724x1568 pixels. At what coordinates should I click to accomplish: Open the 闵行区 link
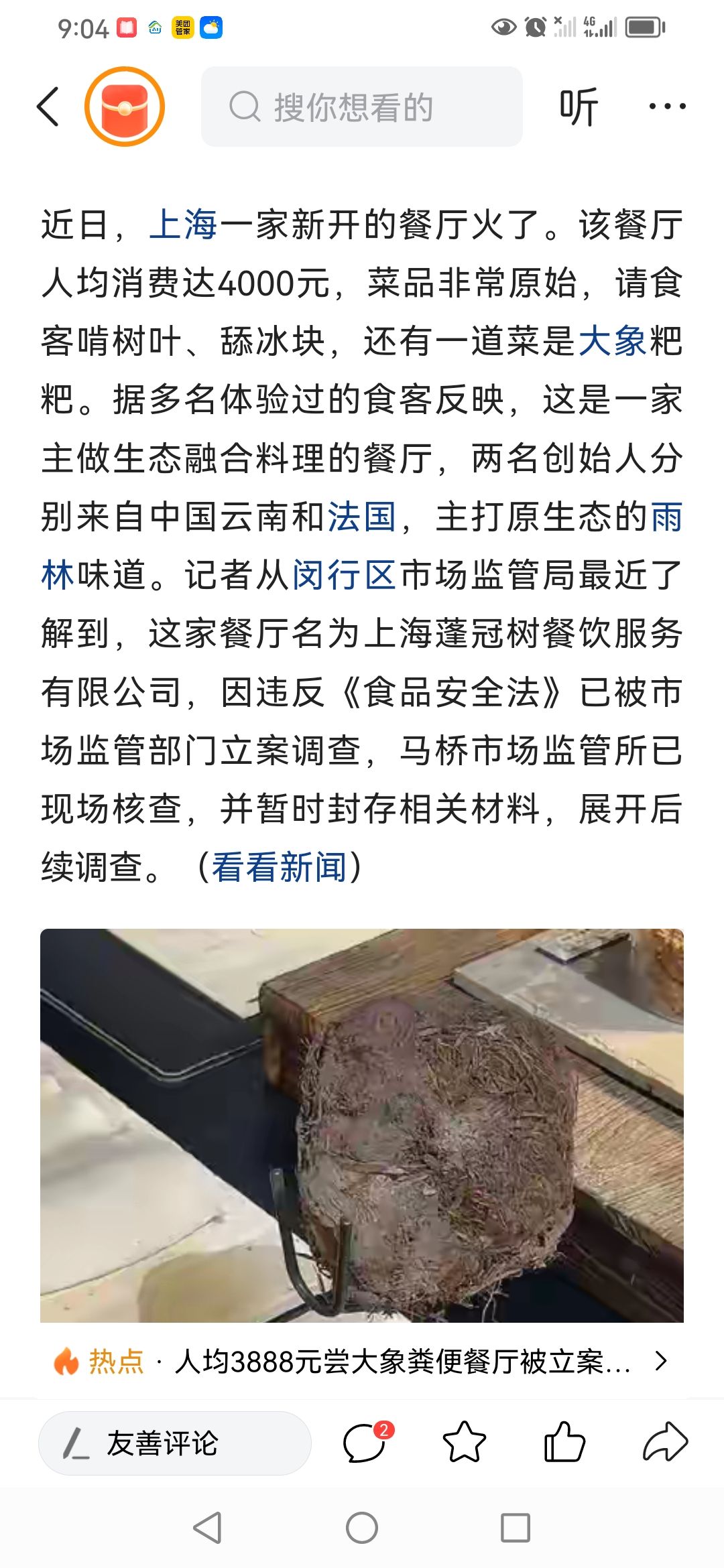click(344, 575)
